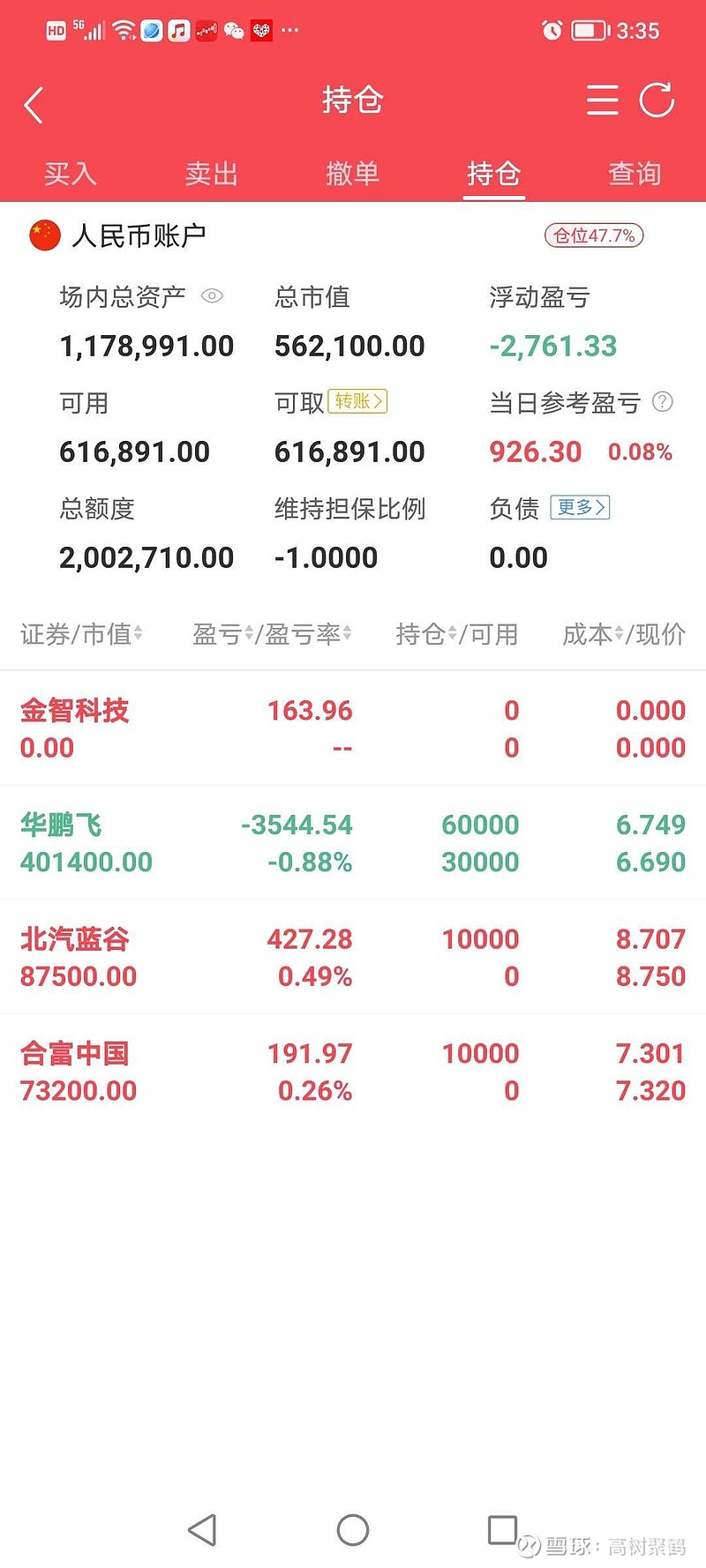Open the hamburger menu icon
The image size is (706, 1568).
point(603,101)
